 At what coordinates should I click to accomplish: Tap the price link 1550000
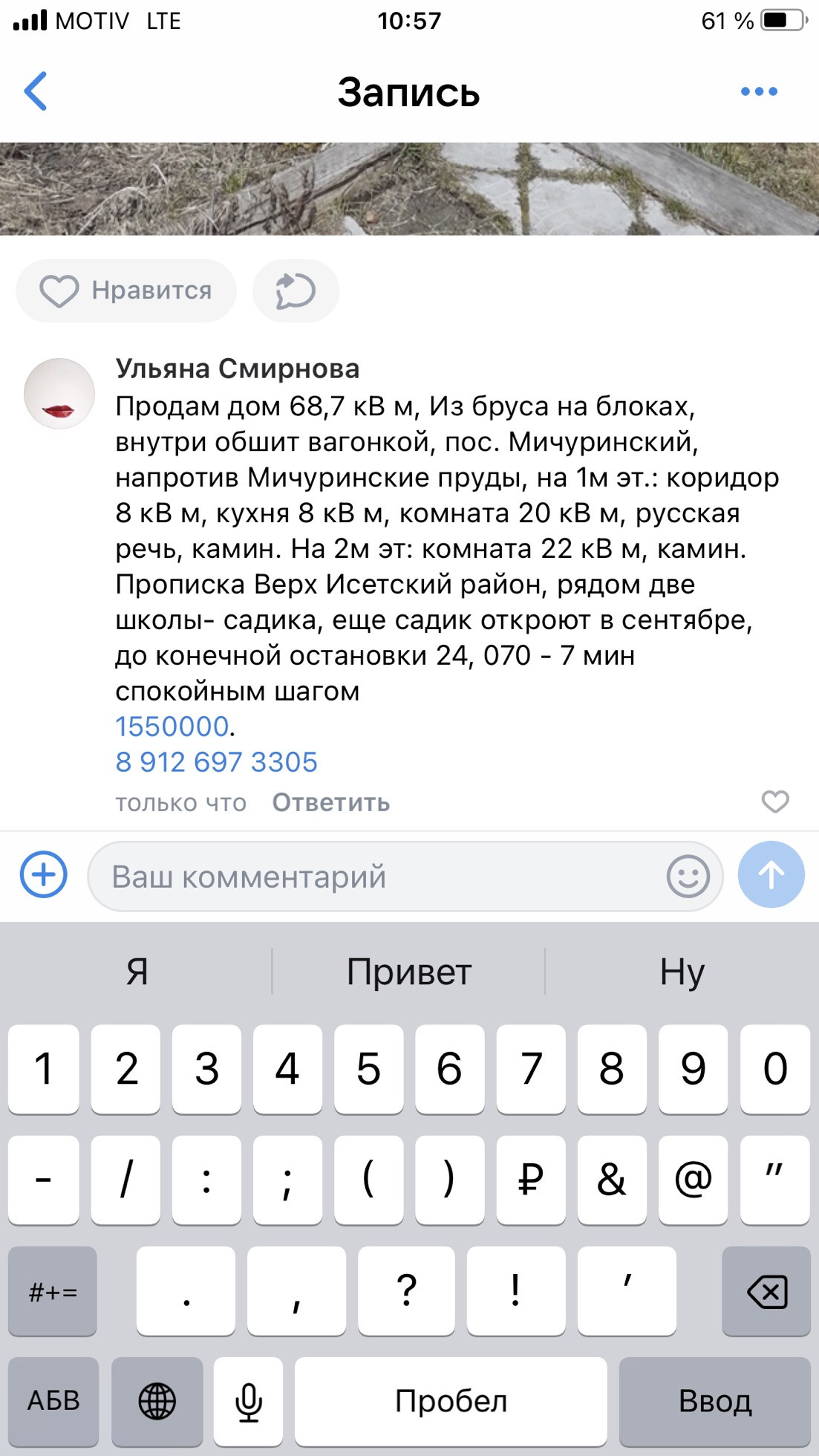pos(172,727)
